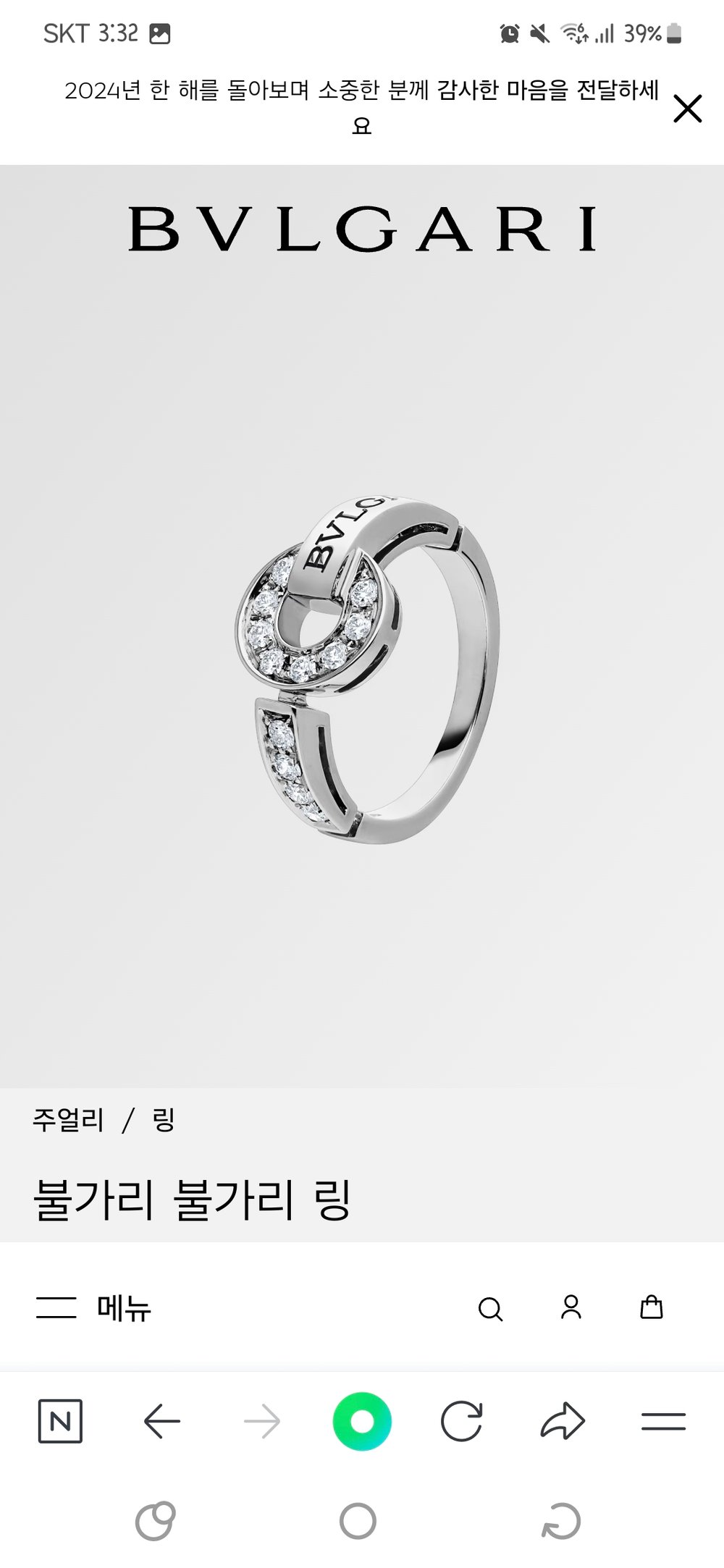The height and width of the screenshot is (1568, 724).
Task: Reload the current page
Action: pyautogui.click(x=461, y=1422)
